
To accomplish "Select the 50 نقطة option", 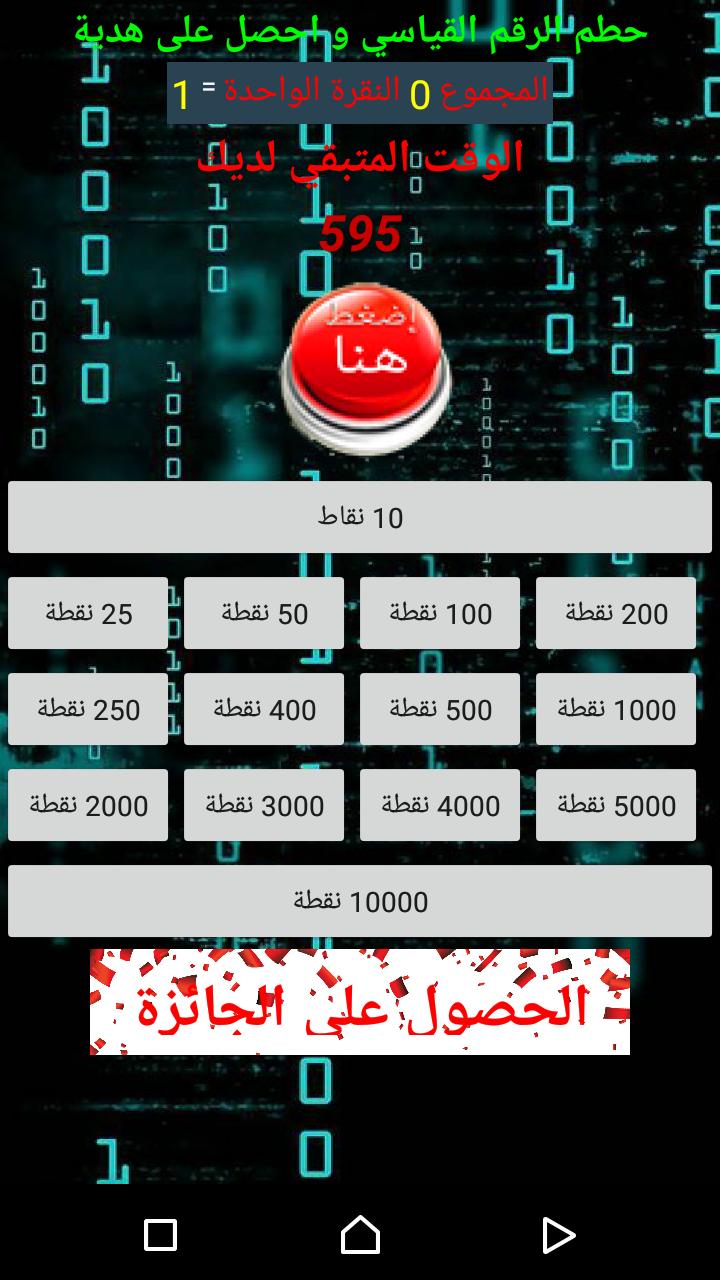I will 264,613.
